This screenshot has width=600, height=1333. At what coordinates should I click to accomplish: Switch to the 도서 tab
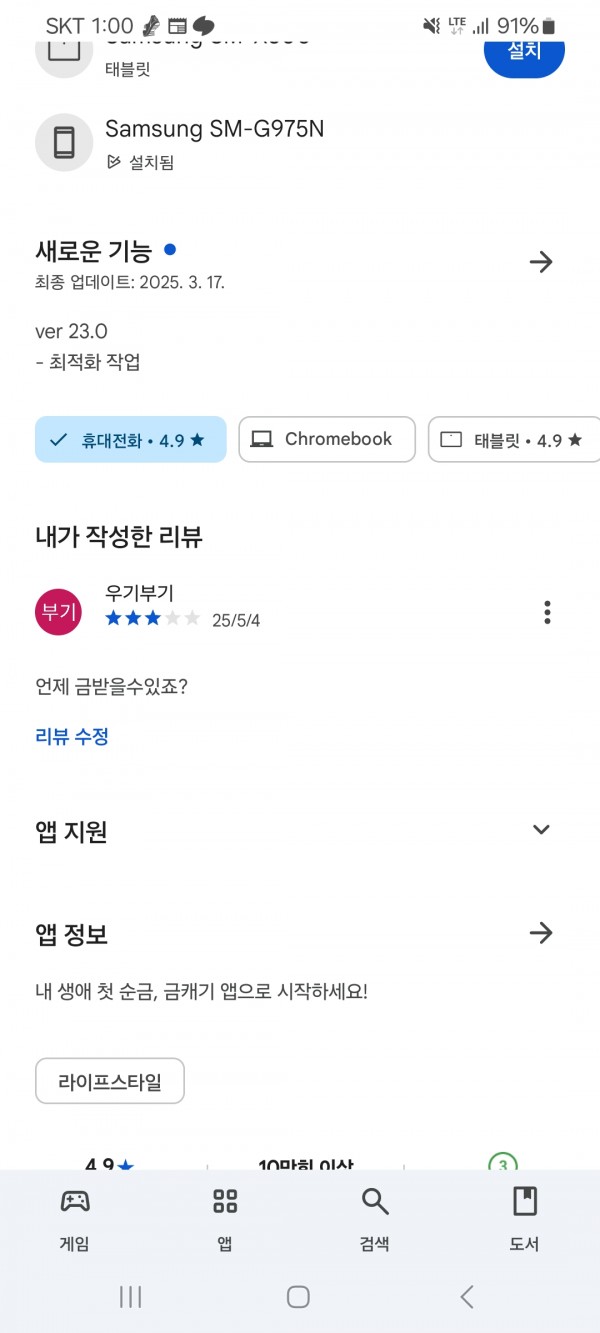525,1217
